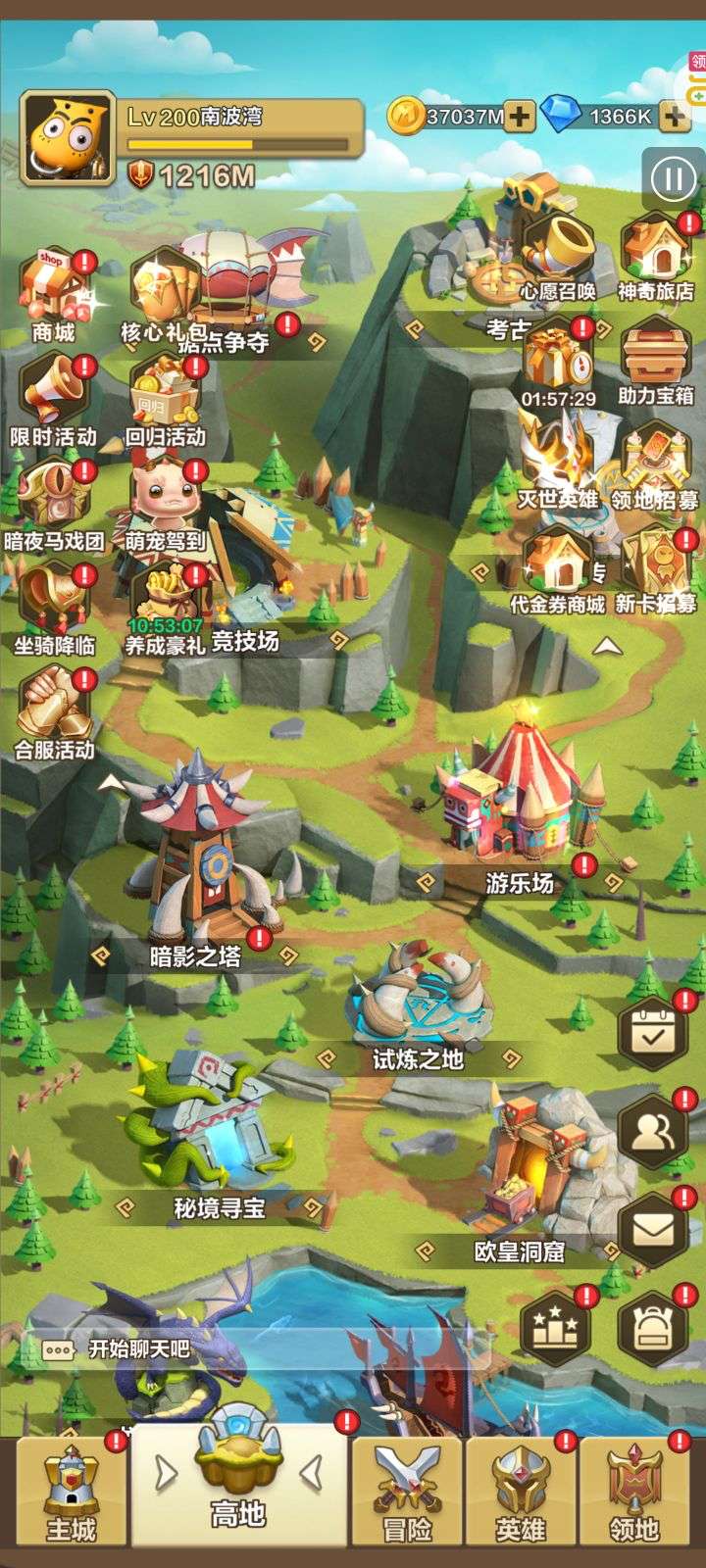Add more diamonds with the plus
The width and height of the screenshot is (706, 1568).
tap(675, 117)
